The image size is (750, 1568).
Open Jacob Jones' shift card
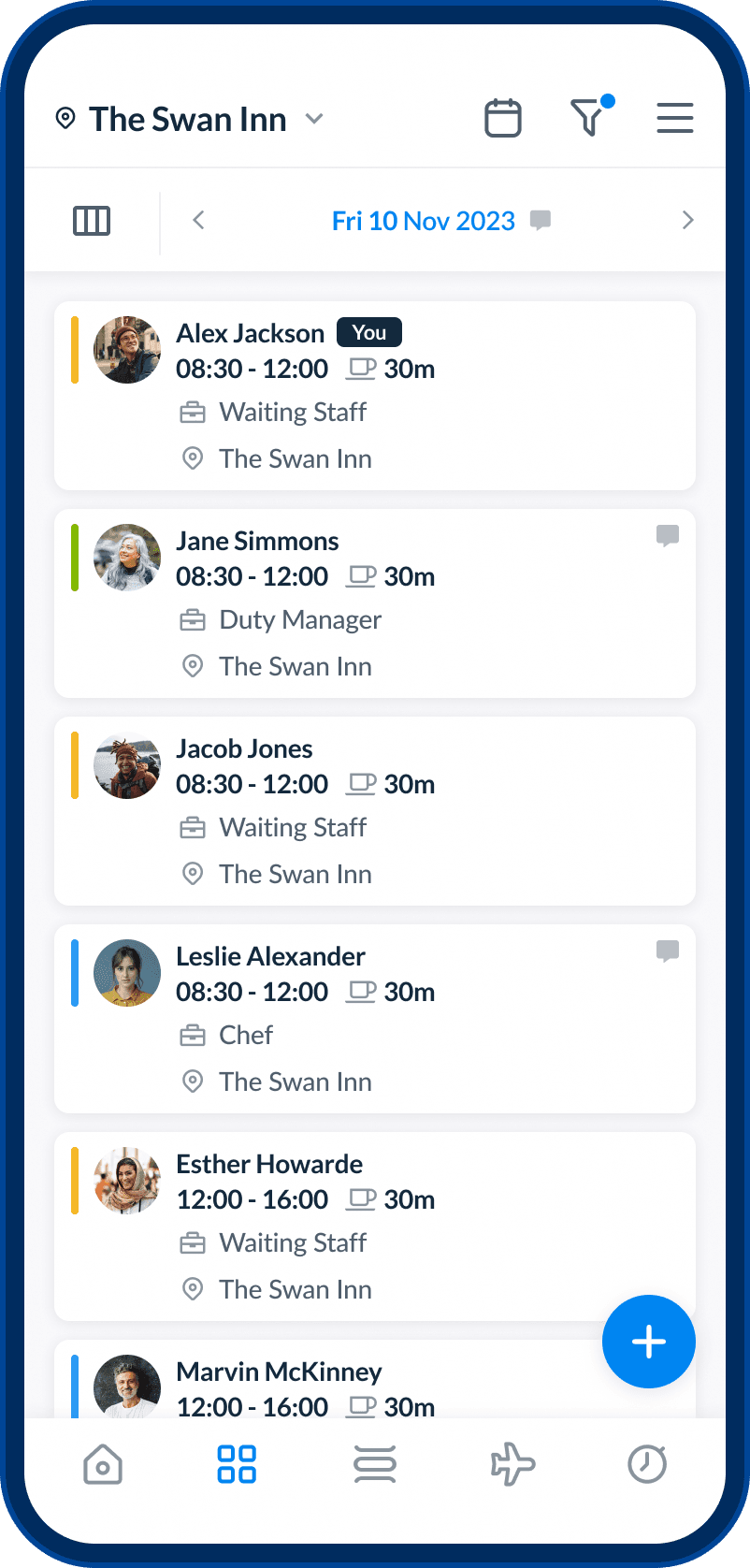375,811
